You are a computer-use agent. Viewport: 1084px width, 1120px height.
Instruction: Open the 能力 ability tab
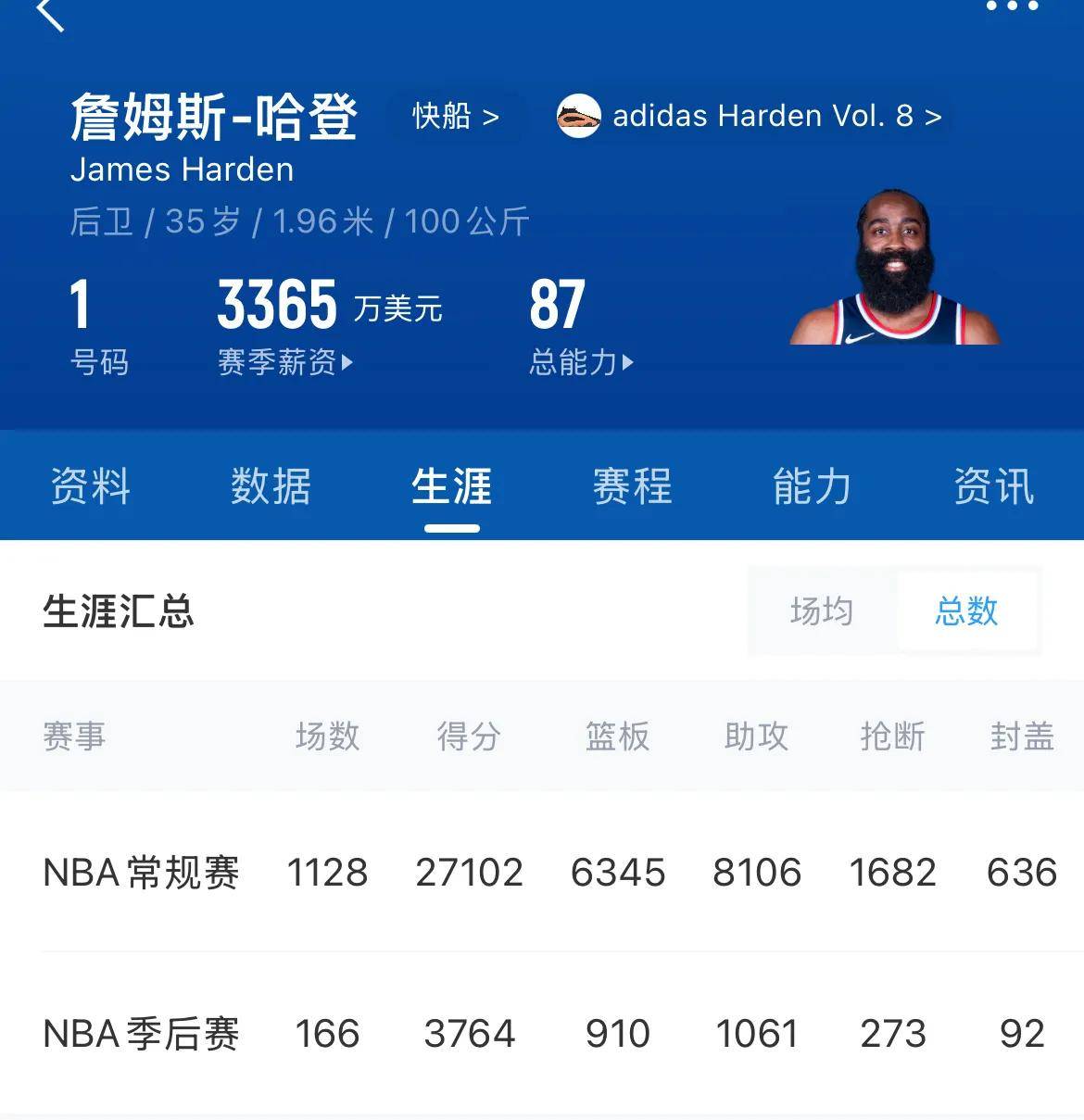pos(810,486)
